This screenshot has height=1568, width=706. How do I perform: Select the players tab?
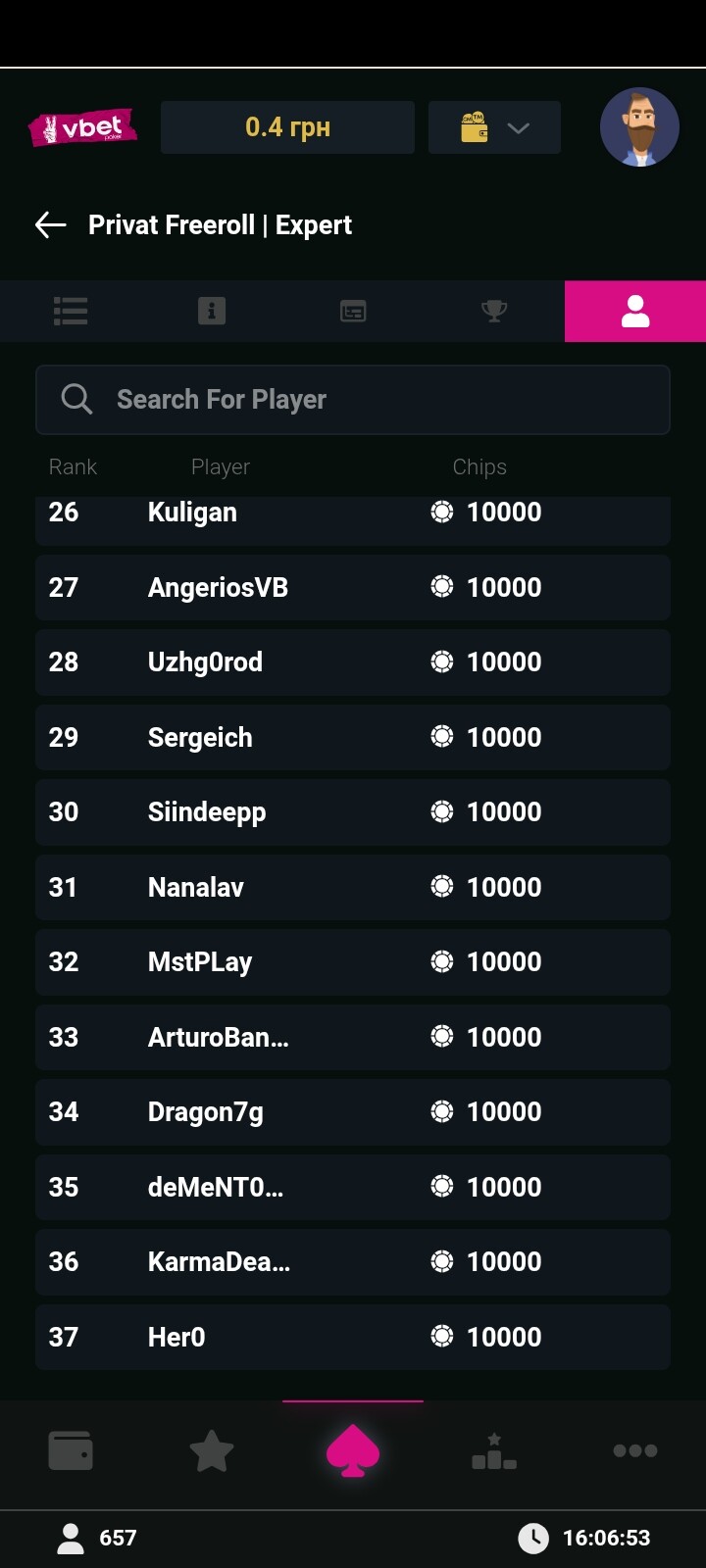tap(635, 311)
